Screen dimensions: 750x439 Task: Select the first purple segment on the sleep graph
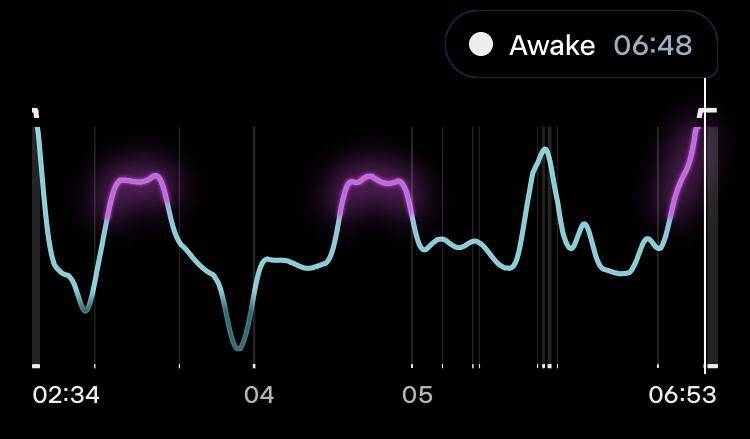click(x=137, y=196)
